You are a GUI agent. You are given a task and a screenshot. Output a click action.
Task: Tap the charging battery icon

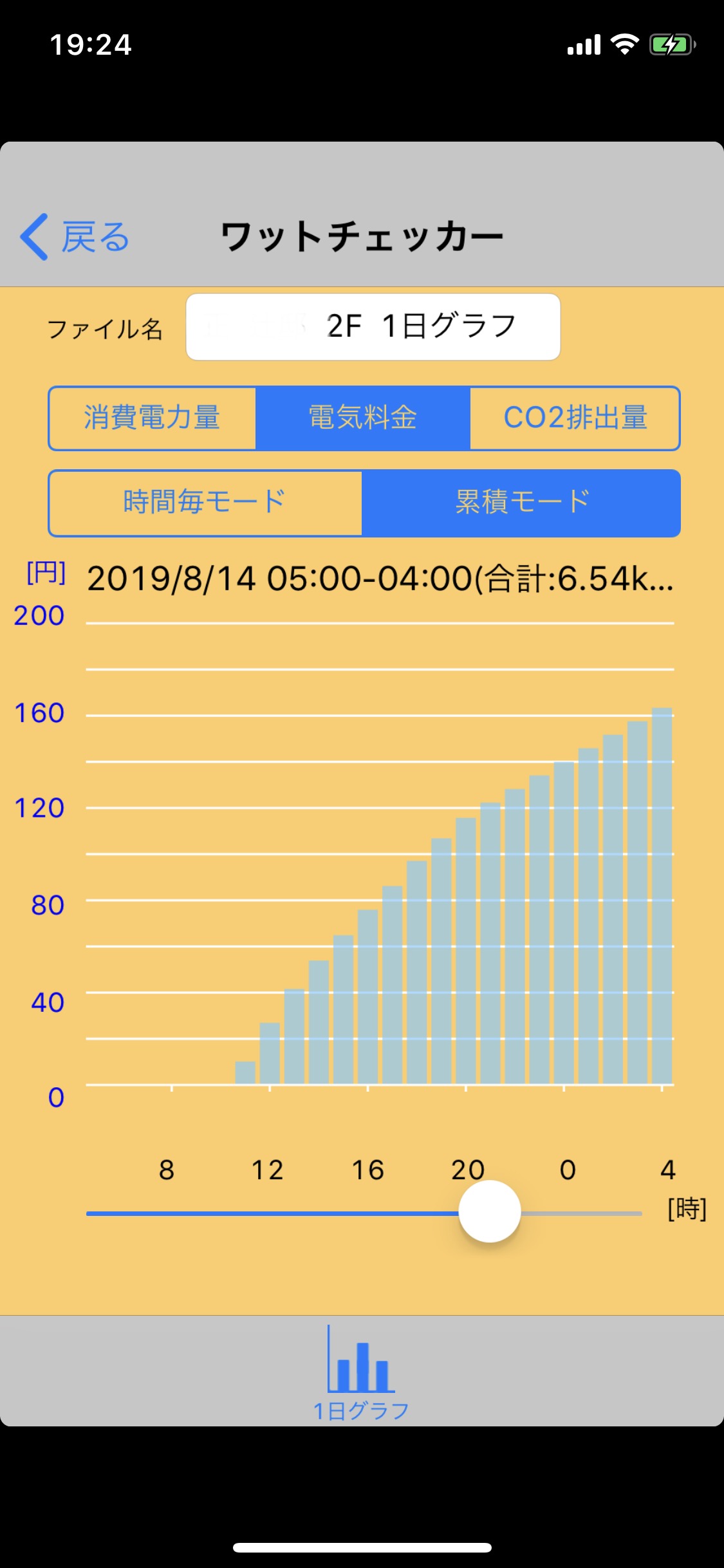pyautogui.click(x=672, y=43)
